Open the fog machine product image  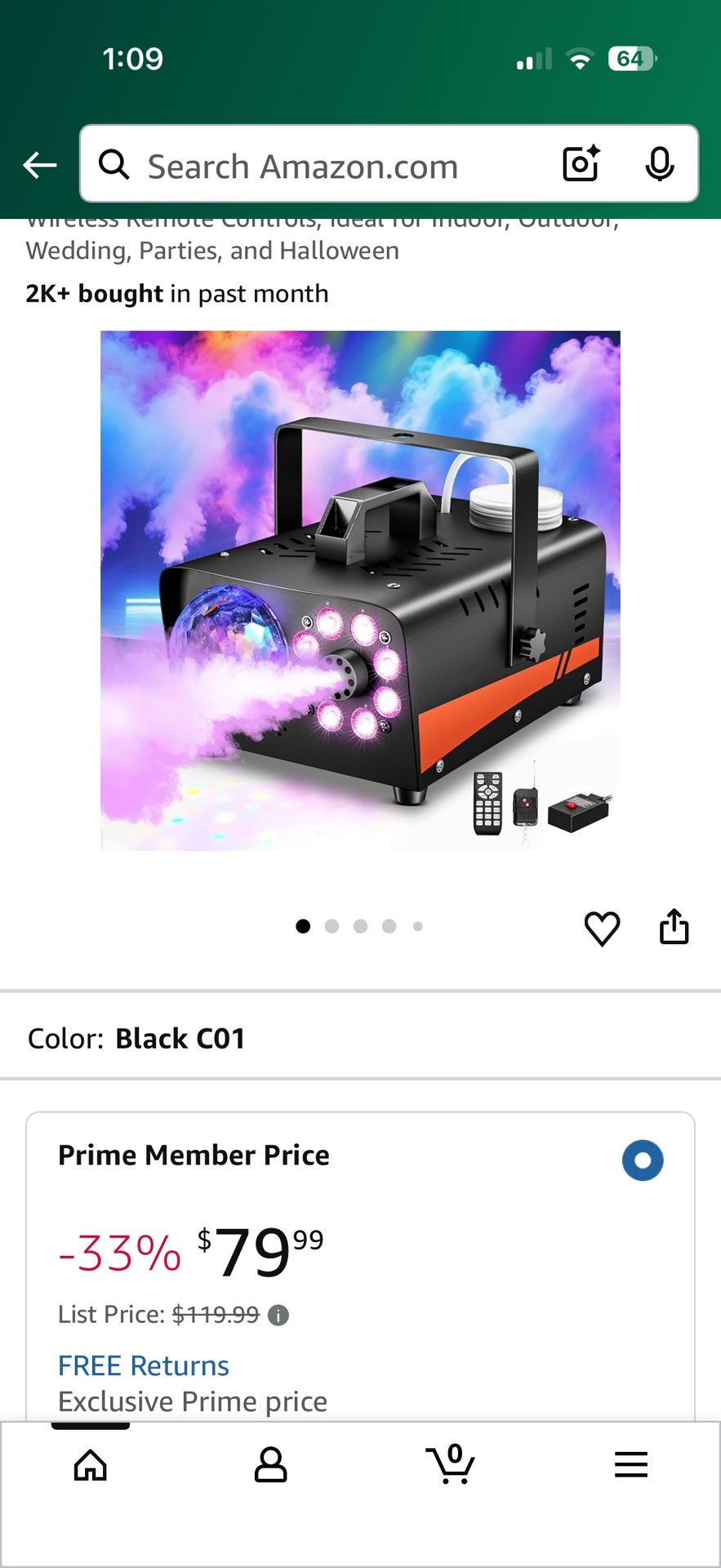pyautogui.click(x=360, y=590)
